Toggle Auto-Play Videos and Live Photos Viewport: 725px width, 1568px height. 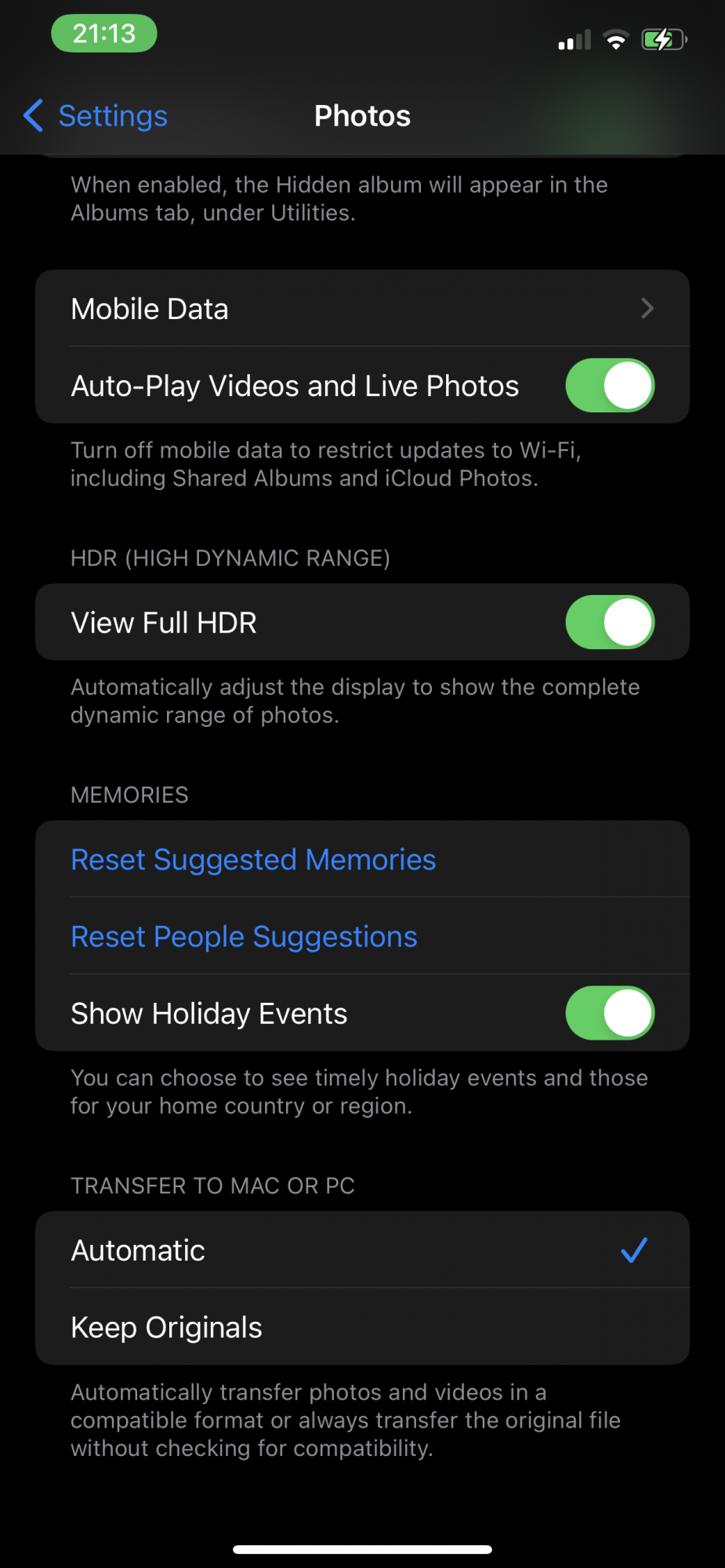(x=610, y=386)
